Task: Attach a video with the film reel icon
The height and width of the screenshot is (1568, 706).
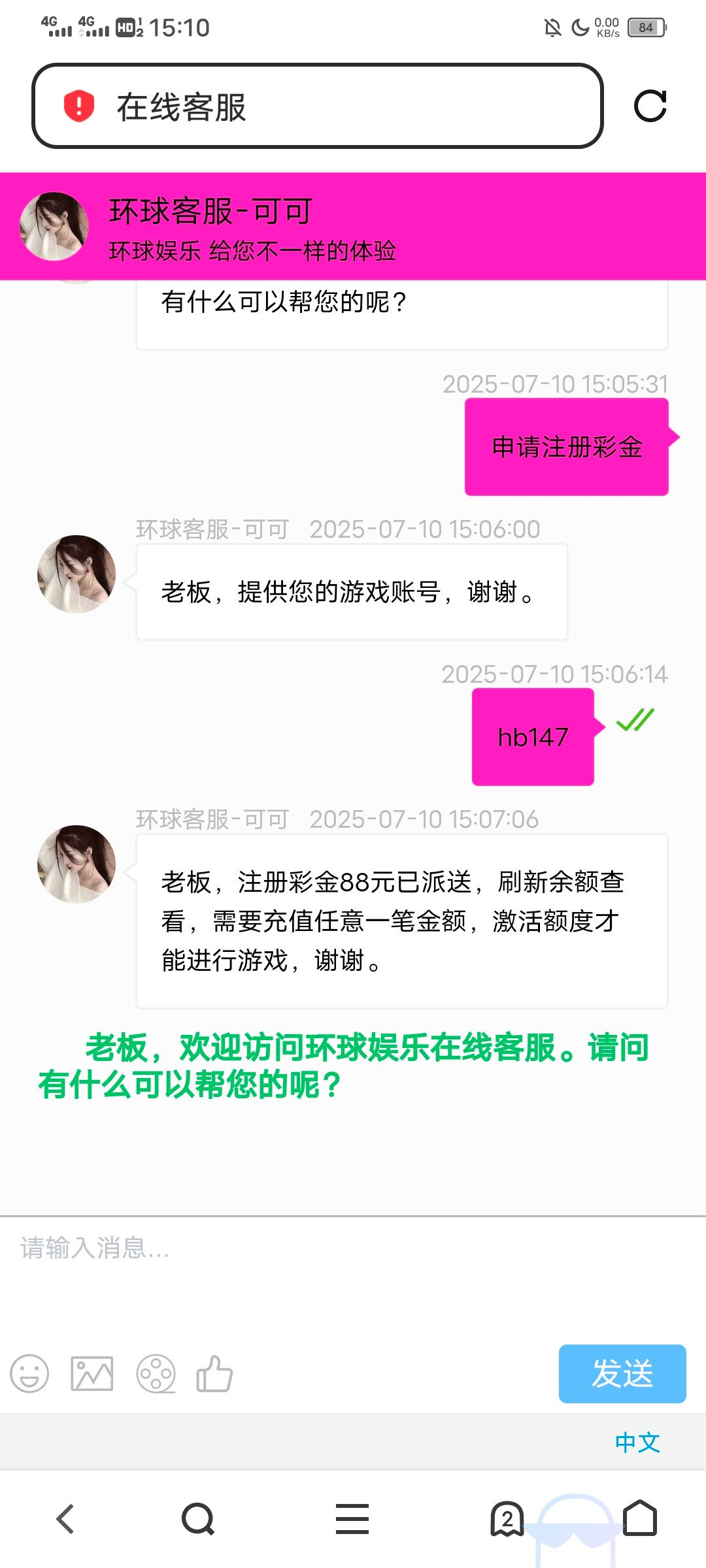Action: pos(156,1373)
